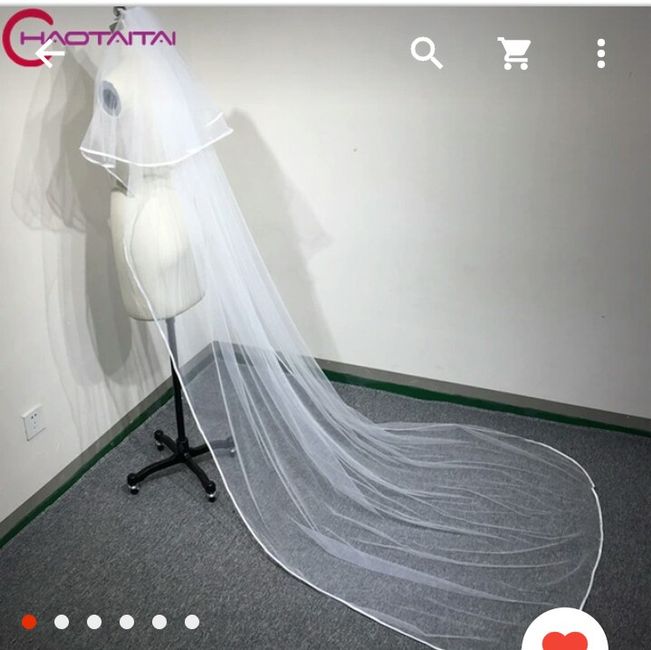651x650 pixels.
Task: Go back using the arrow icon
Action: [49, 53]
